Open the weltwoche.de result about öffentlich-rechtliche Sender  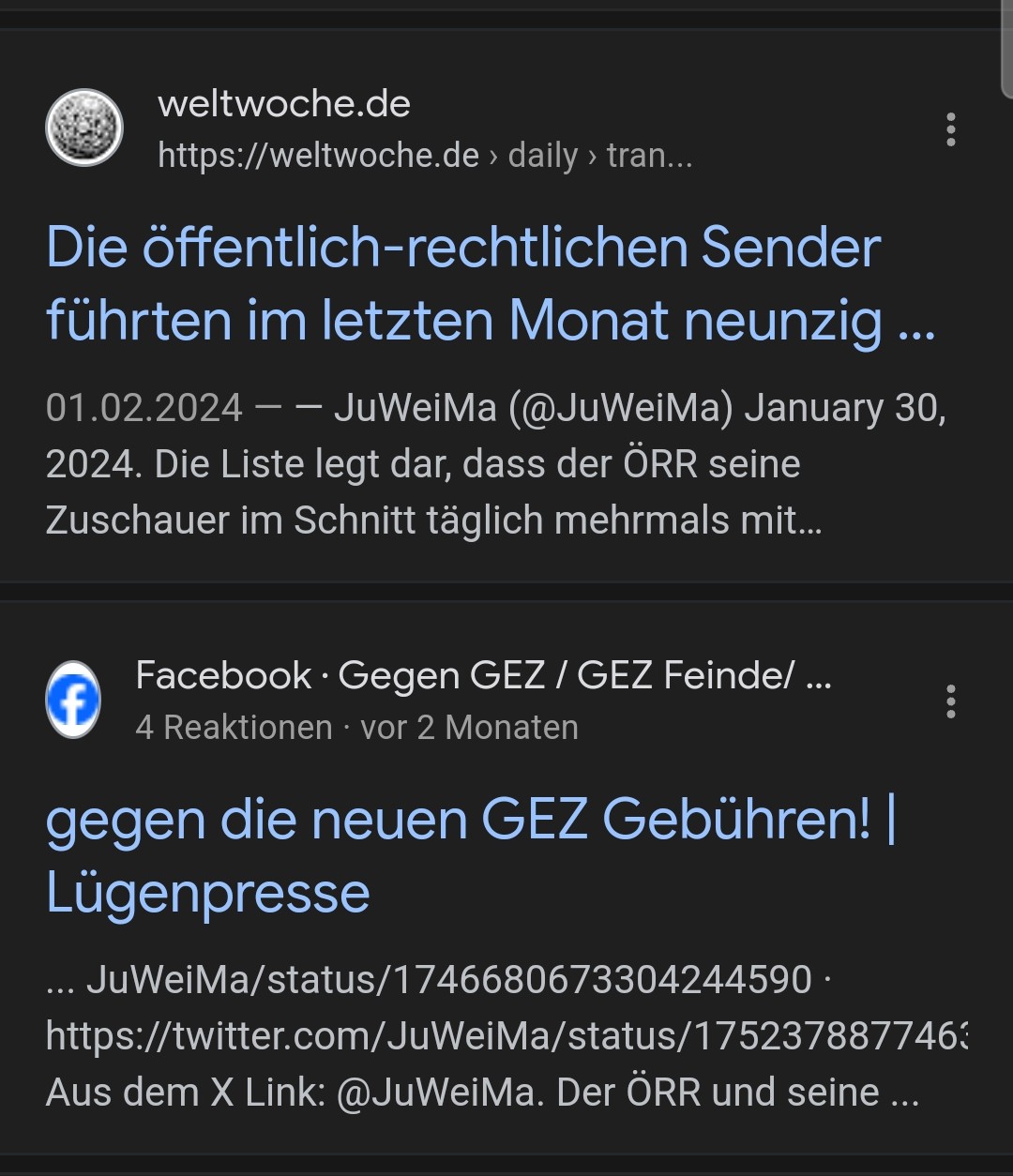tap(463, 284)
